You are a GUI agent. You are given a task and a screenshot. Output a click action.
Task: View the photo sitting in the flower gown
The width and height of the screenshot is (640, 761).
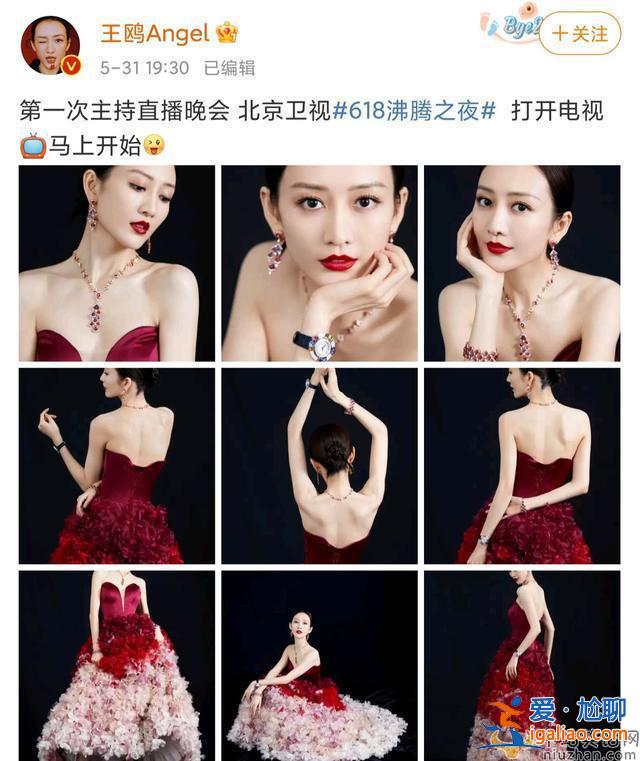(319, 666)
